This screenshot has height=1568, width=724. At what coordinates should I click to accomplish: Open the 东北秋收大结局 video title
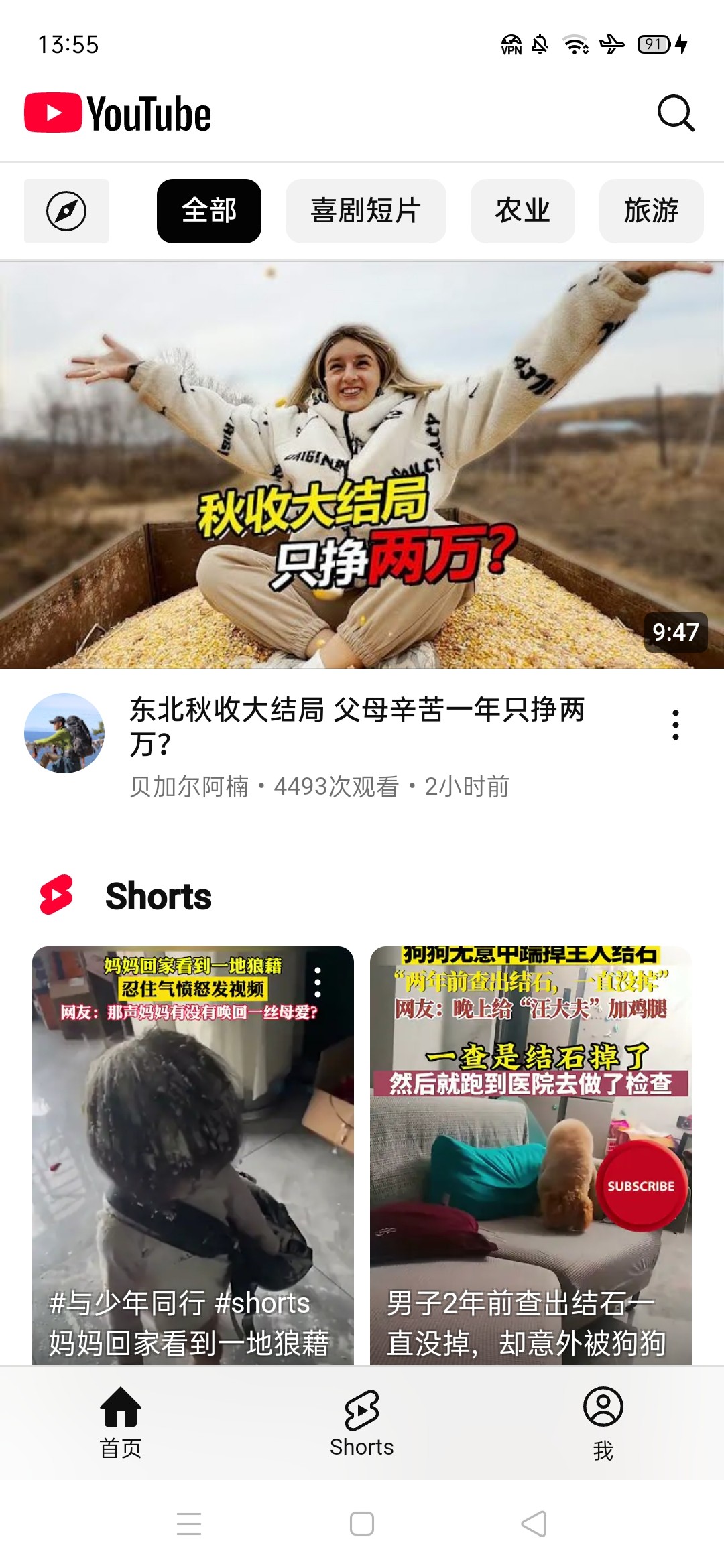(x=357, y=726)
